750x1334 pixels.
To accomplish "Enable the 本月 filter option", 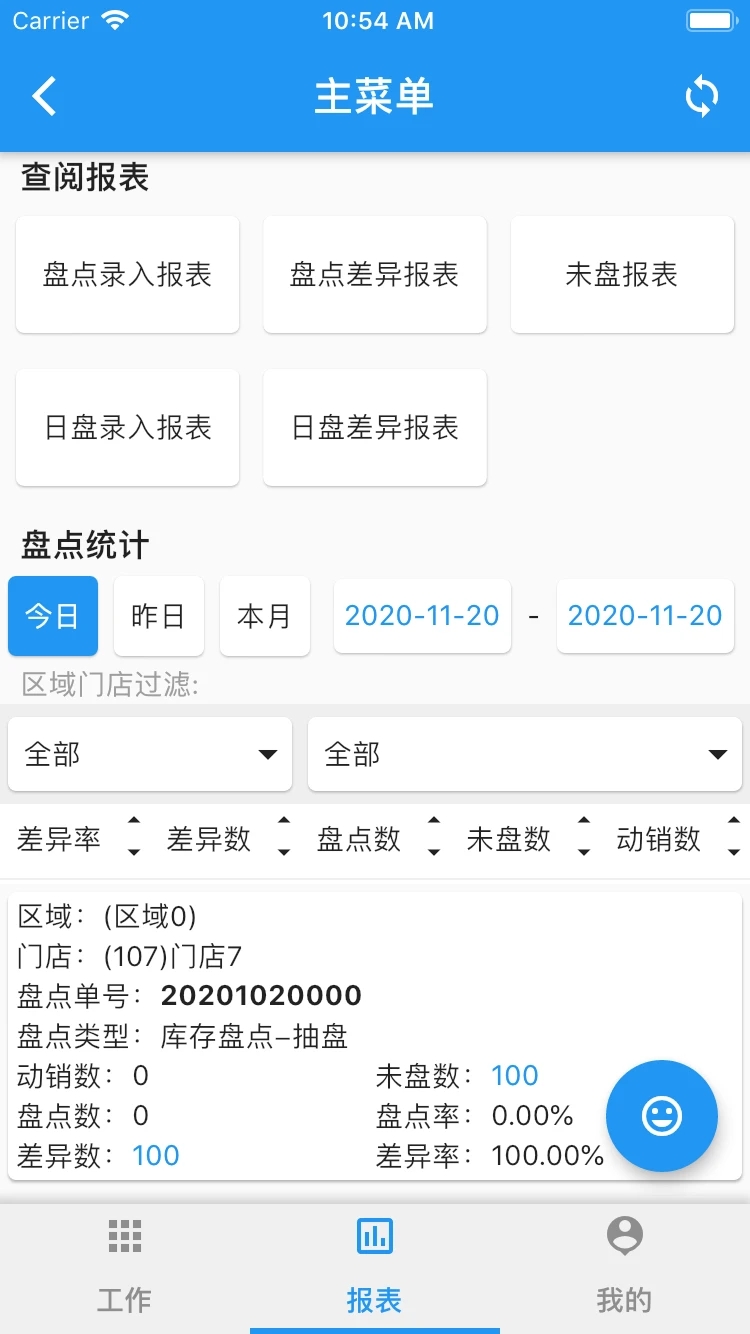I will [264, 616].
